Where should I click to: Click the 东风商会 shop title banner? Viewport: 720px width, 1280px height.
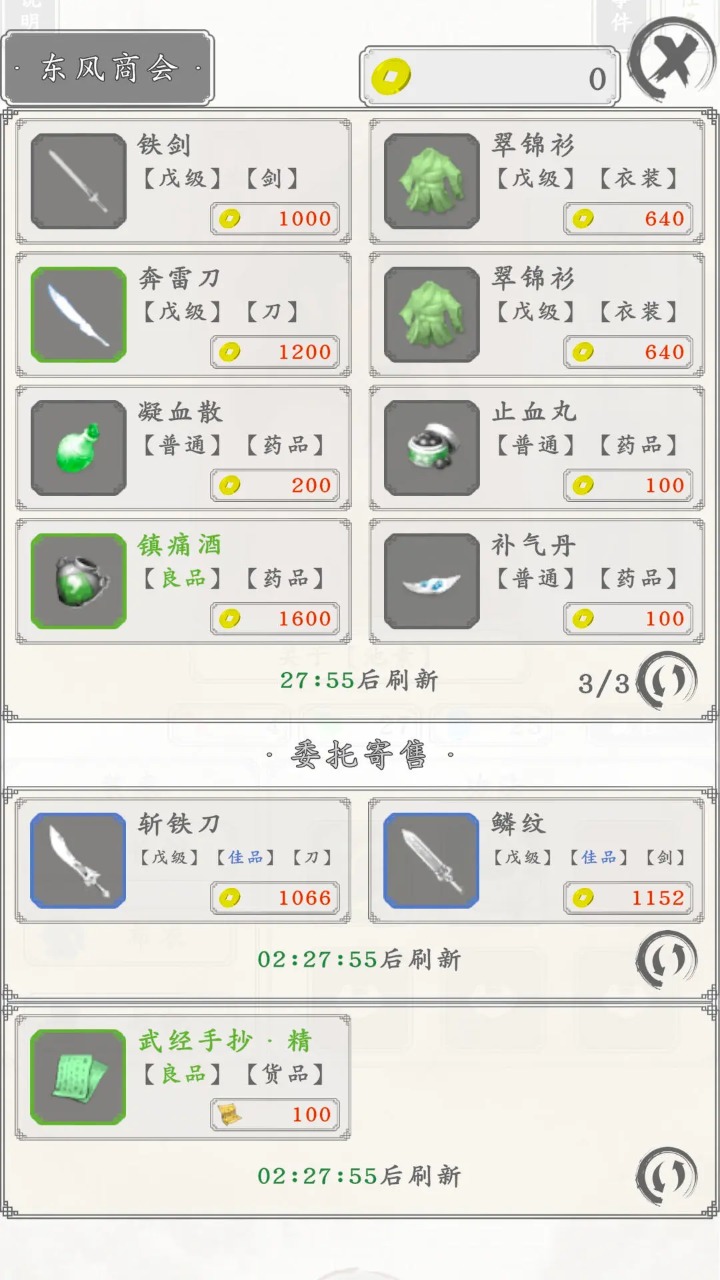click(x=108, y=68)
